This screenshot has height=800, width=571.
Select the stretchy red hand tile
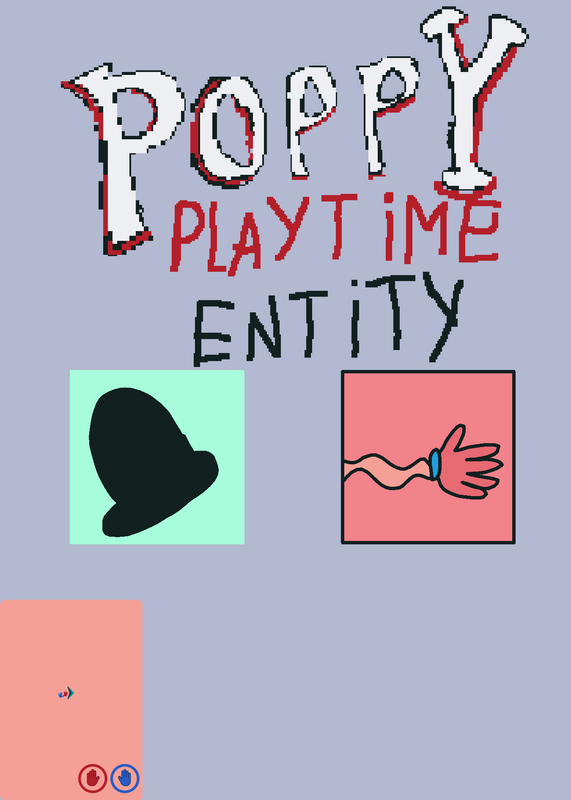(428, 457)
